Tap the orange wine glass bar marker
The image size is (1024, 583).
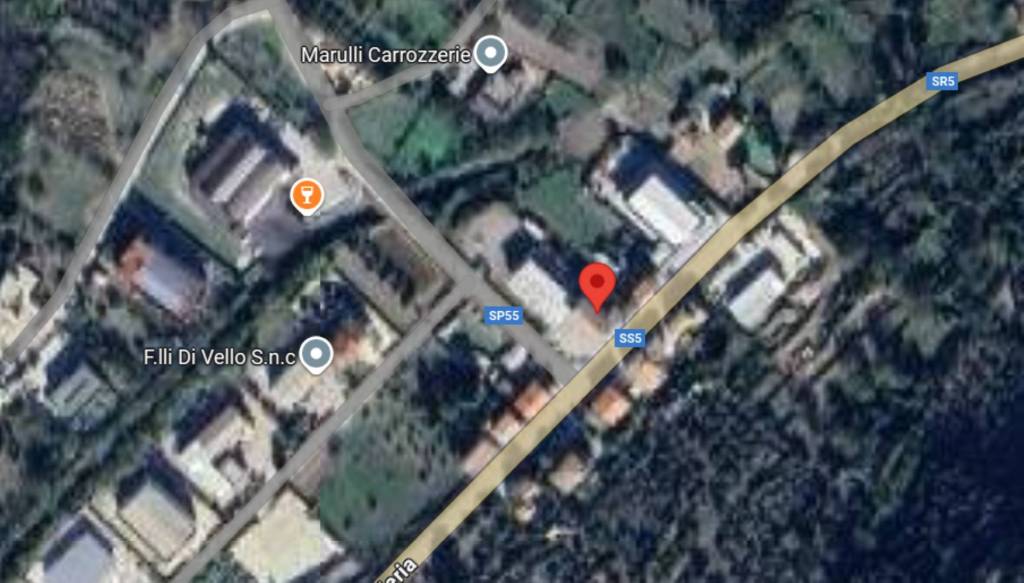307,195
